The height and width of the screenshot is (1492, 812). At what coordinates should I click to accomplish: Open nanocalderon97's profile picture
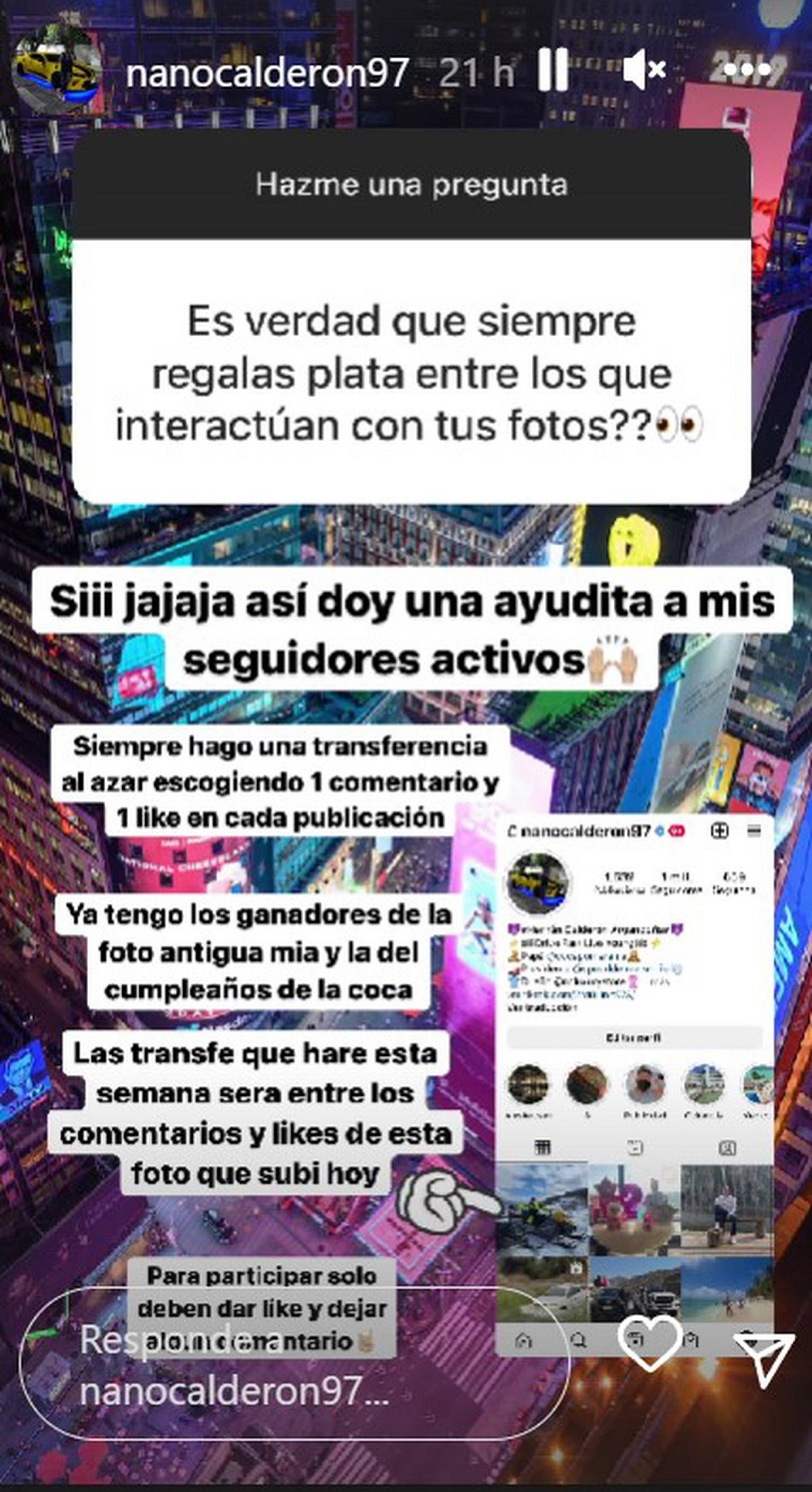coord(58,70)
